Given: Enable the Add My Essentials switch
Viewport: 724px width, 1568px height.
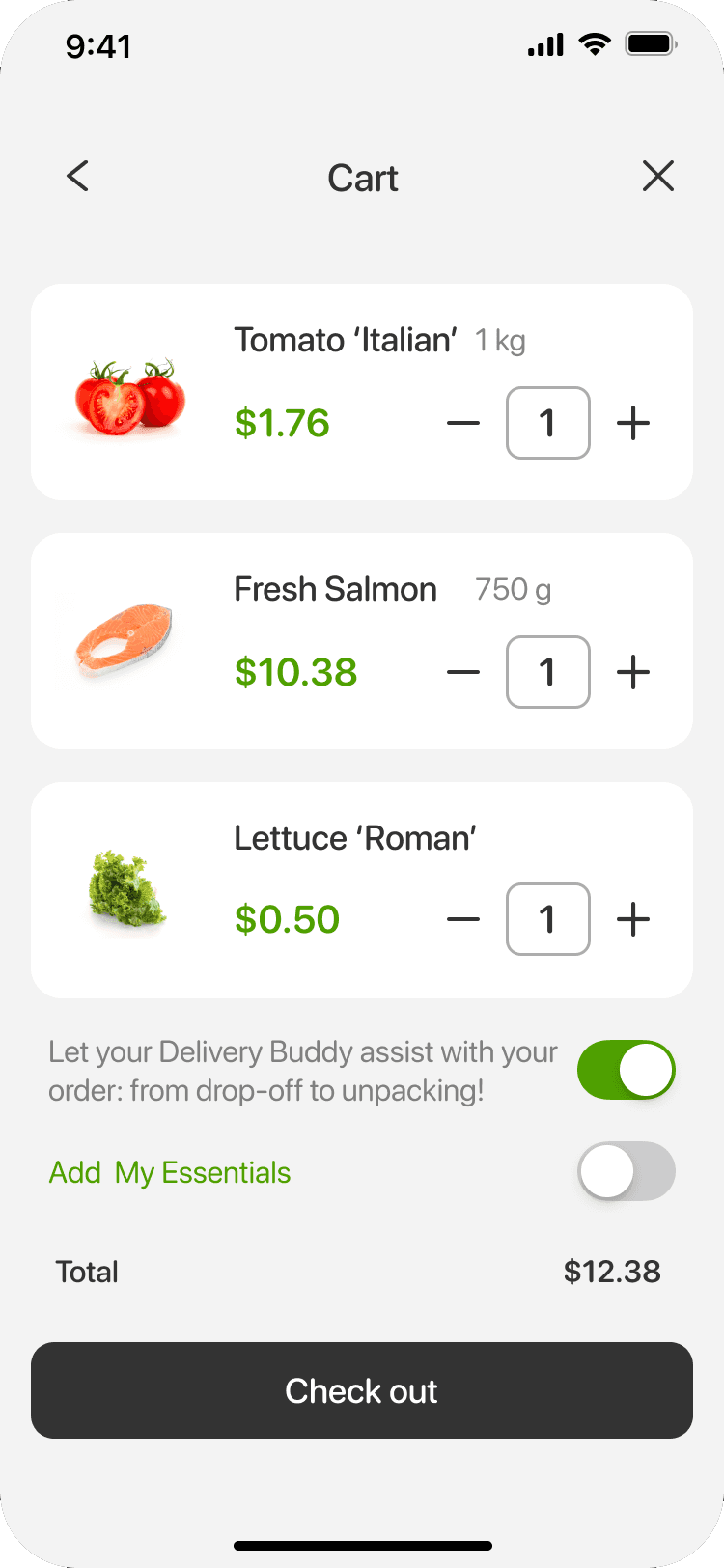Looking at the screenshot, I should [x=626, y=1171].
